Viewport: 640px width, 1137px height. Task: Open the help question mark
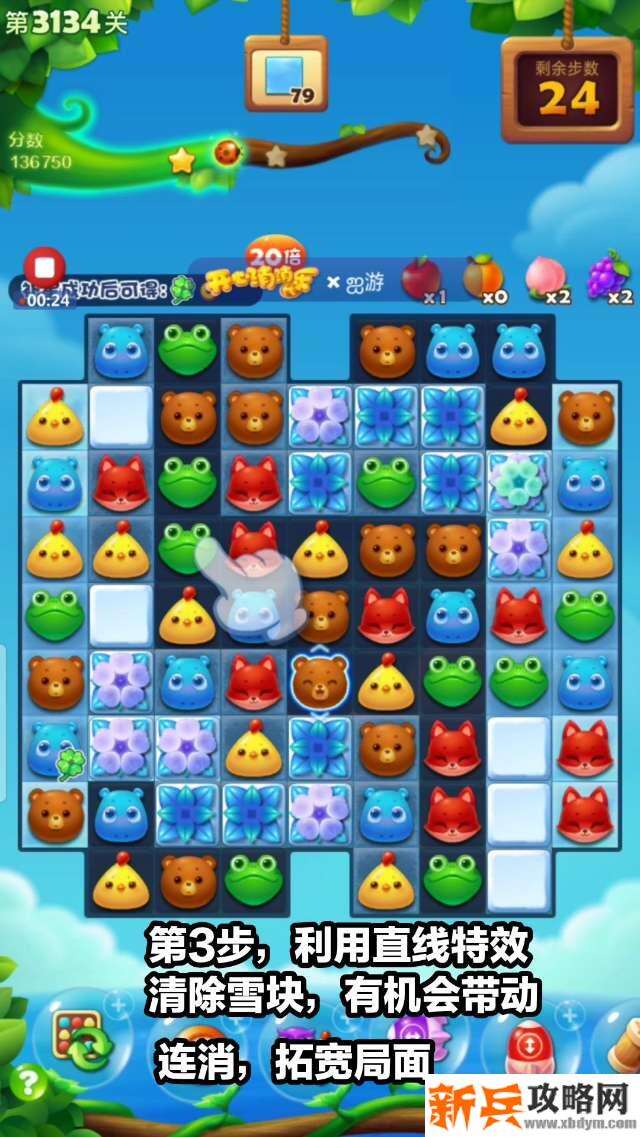[x=30, y=1083]
